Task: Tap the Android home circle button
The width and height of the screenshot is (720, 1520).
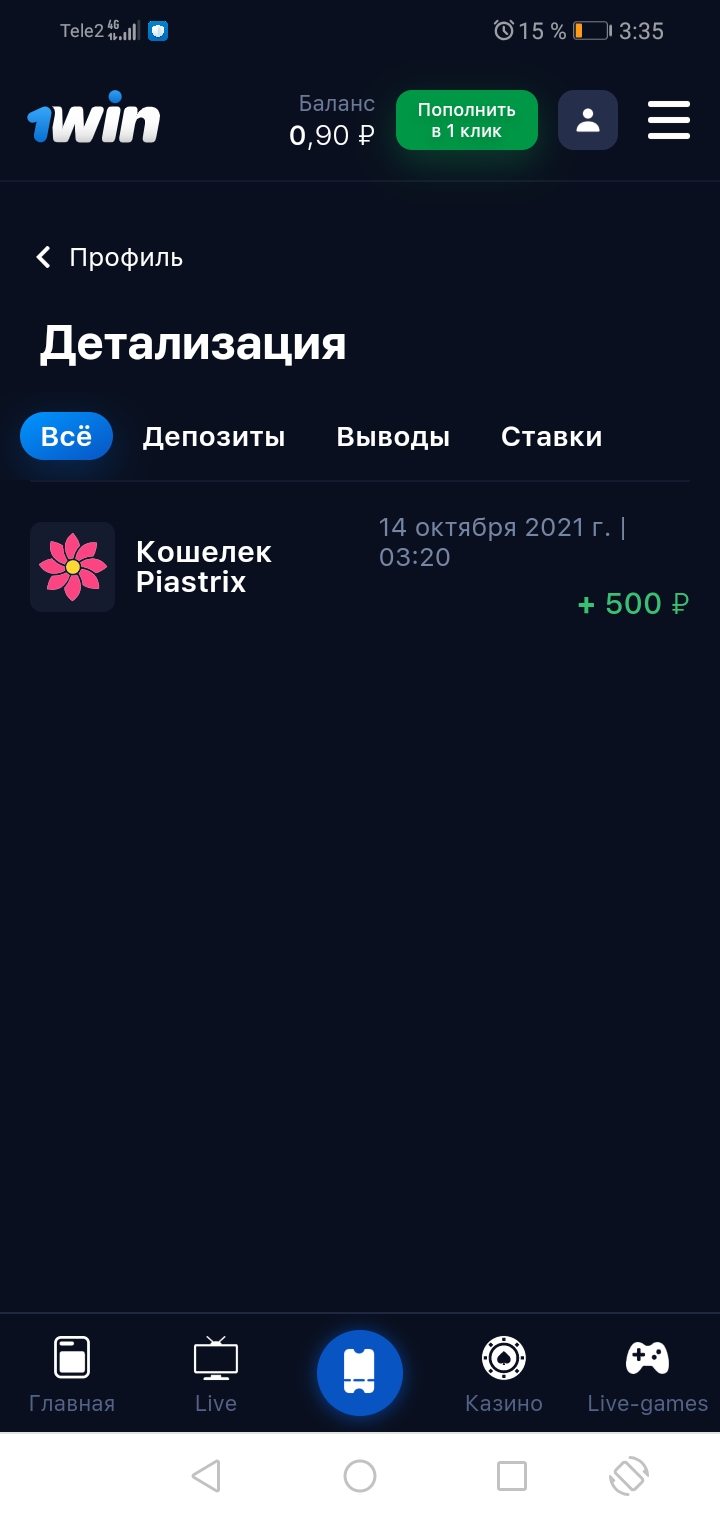Action: (359, 1475)
